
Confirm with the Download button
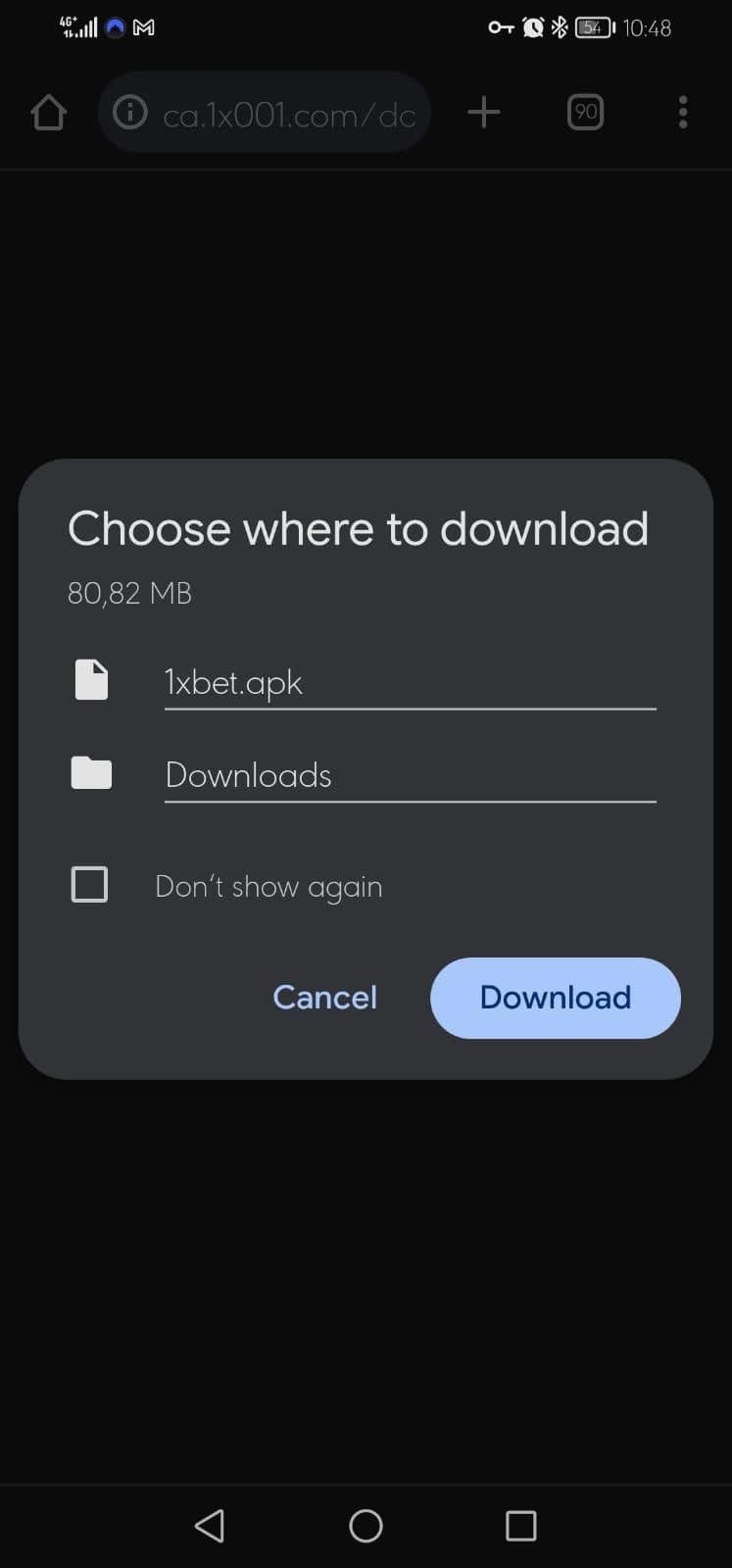(x=555, y=998)
